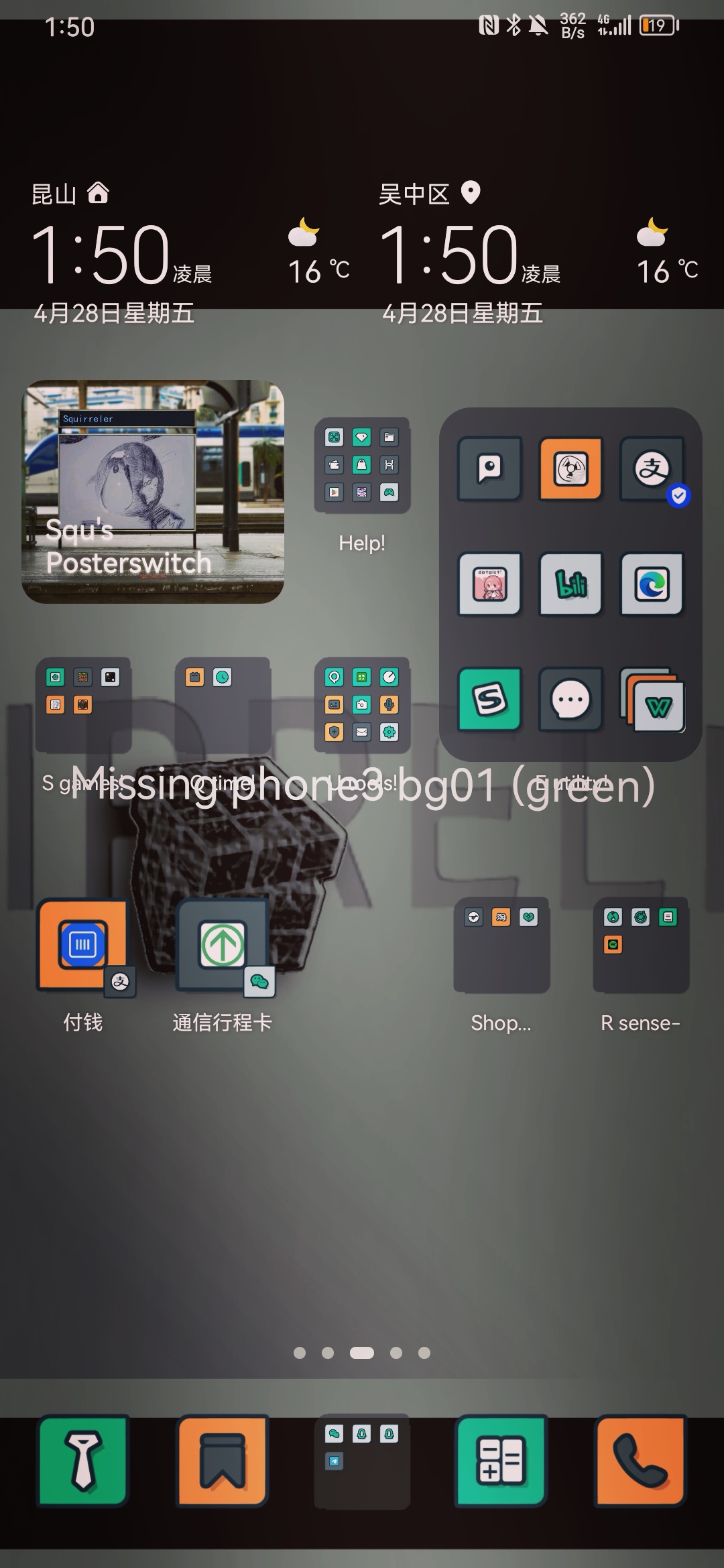This screenshot has width=724, height=1568.
Task: Launch the calculator app in dock
Action: click(x=501, y=1461)
